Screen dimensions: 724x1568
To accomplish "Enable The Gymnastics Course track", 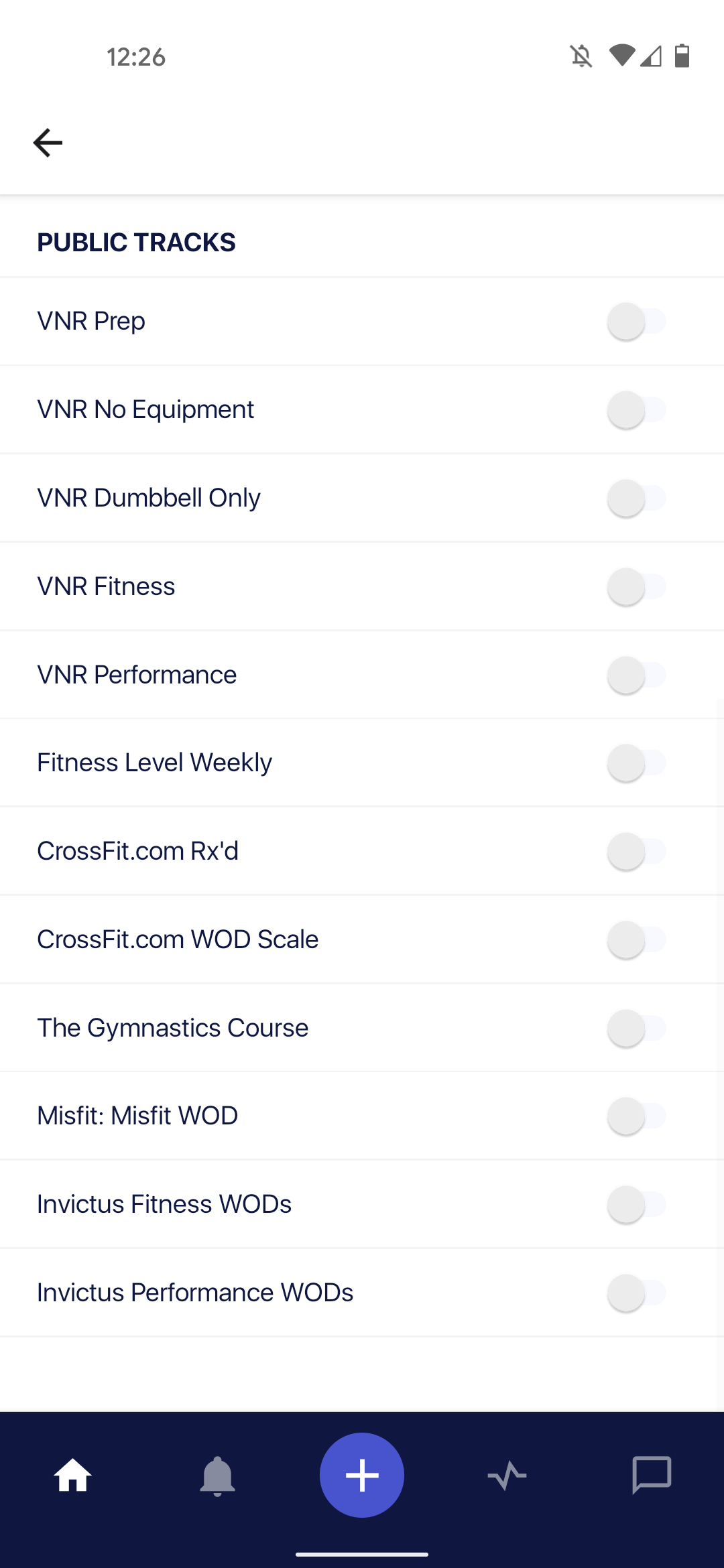I will pyautogui.click(x=636, y=1028).
